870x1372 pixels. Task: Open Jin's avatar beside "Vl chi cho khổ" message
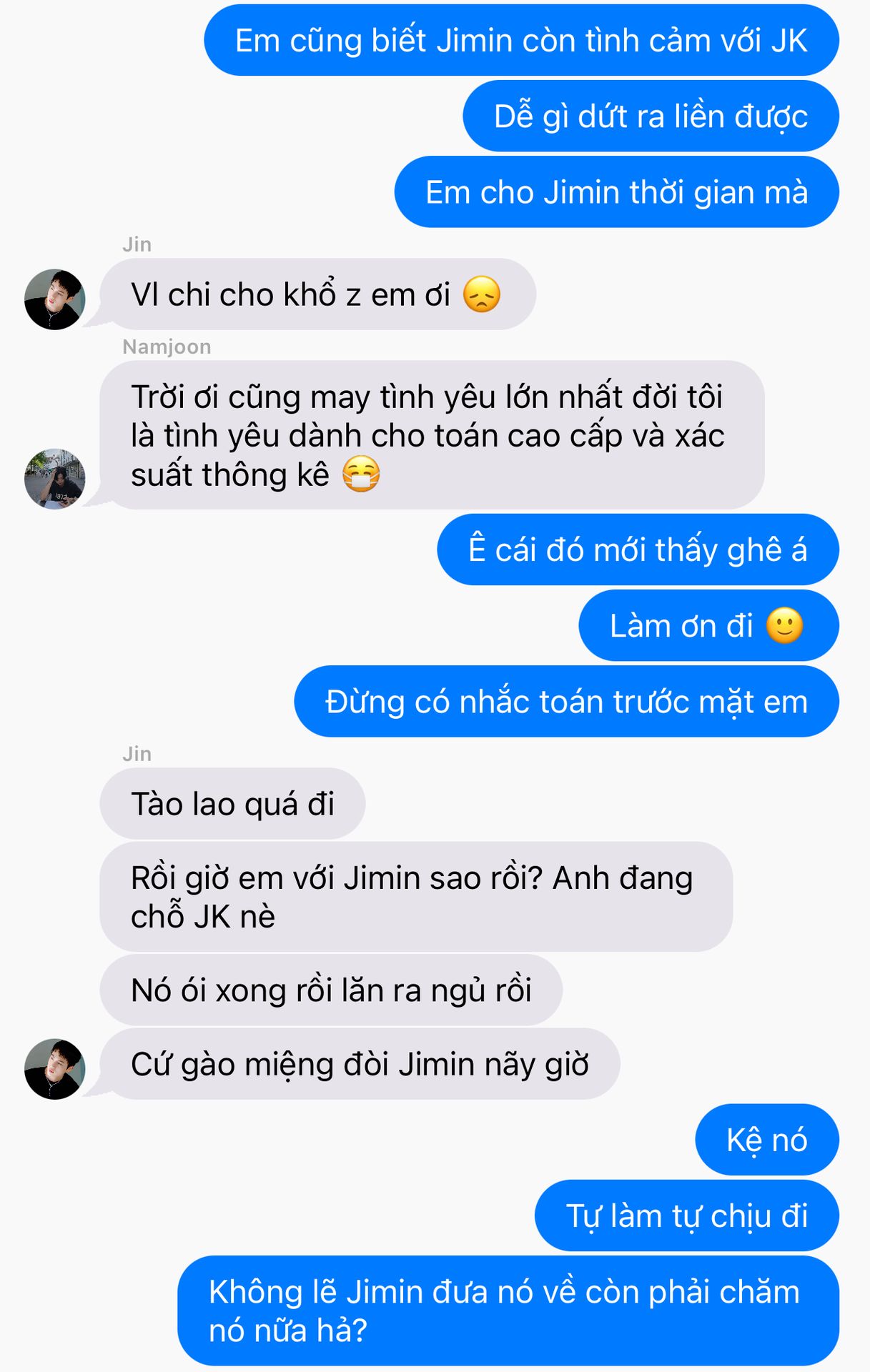pos(55,299)
